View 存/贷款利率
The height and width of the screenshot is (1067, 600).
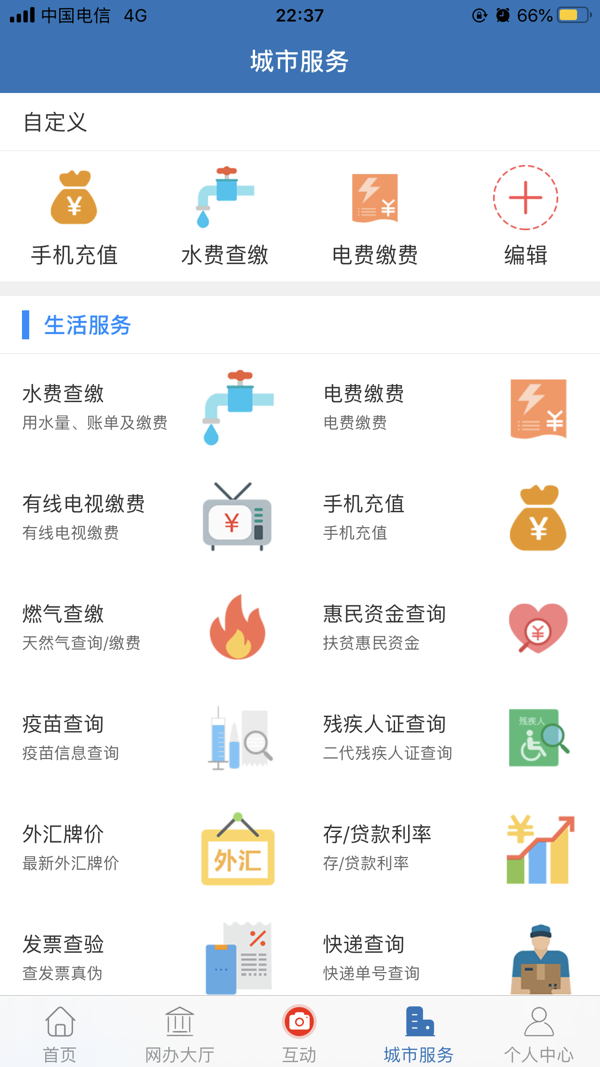click(450, 847)
